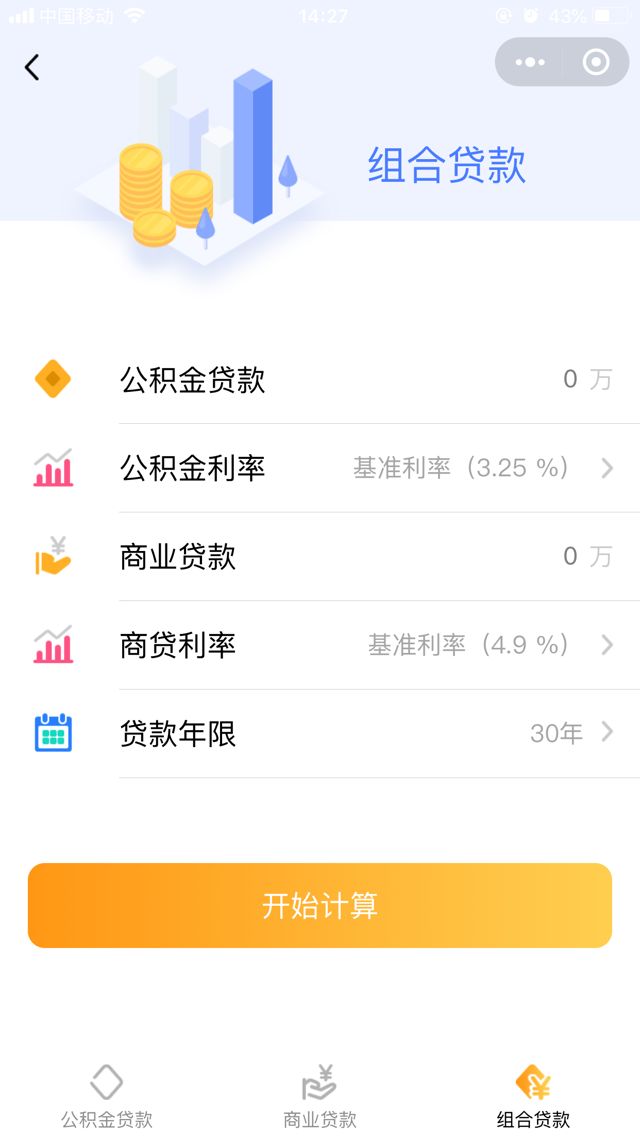Select 公积金利率 rate option
The width and height of the screenshot is (640, 1137).
point(480,468)
